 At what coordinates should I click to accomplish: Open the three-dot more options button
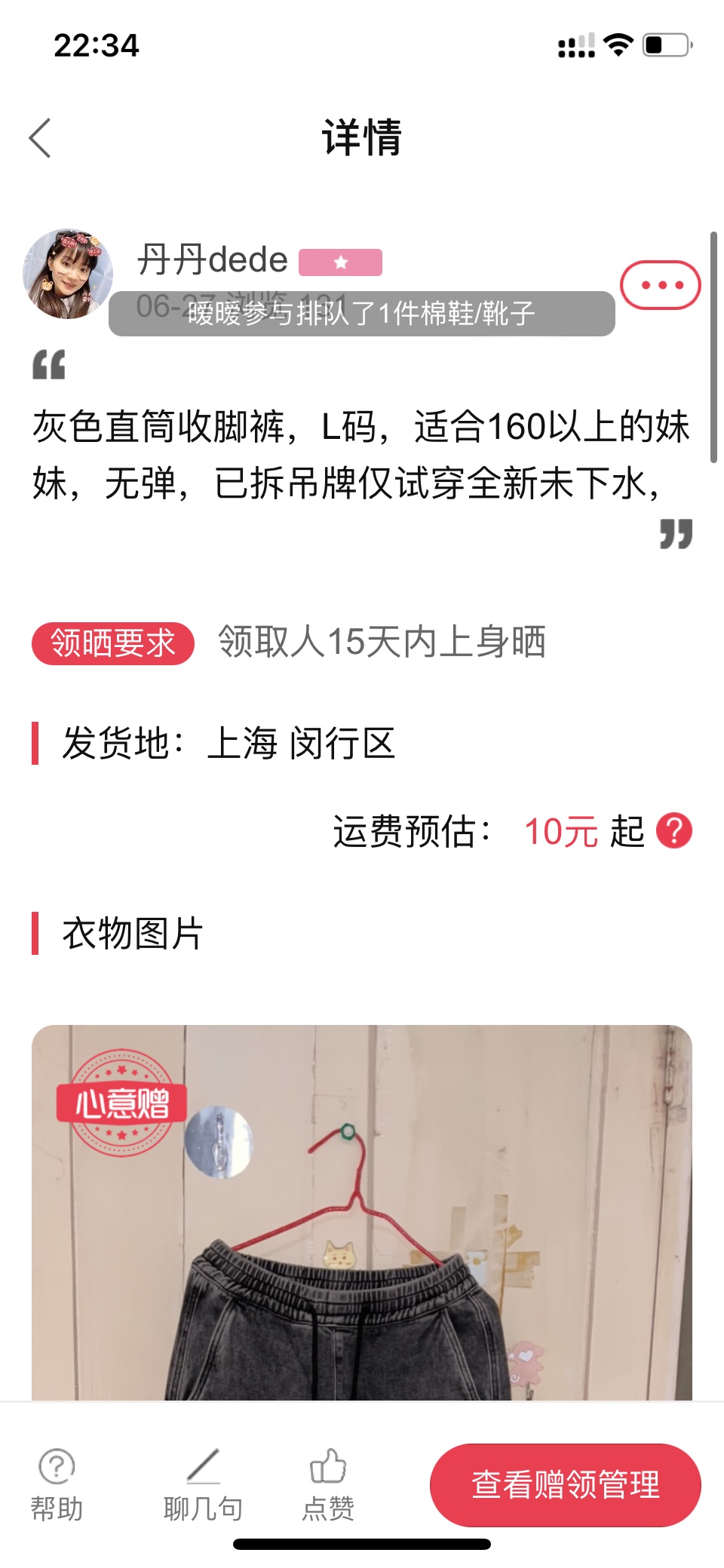click(660, 285)
